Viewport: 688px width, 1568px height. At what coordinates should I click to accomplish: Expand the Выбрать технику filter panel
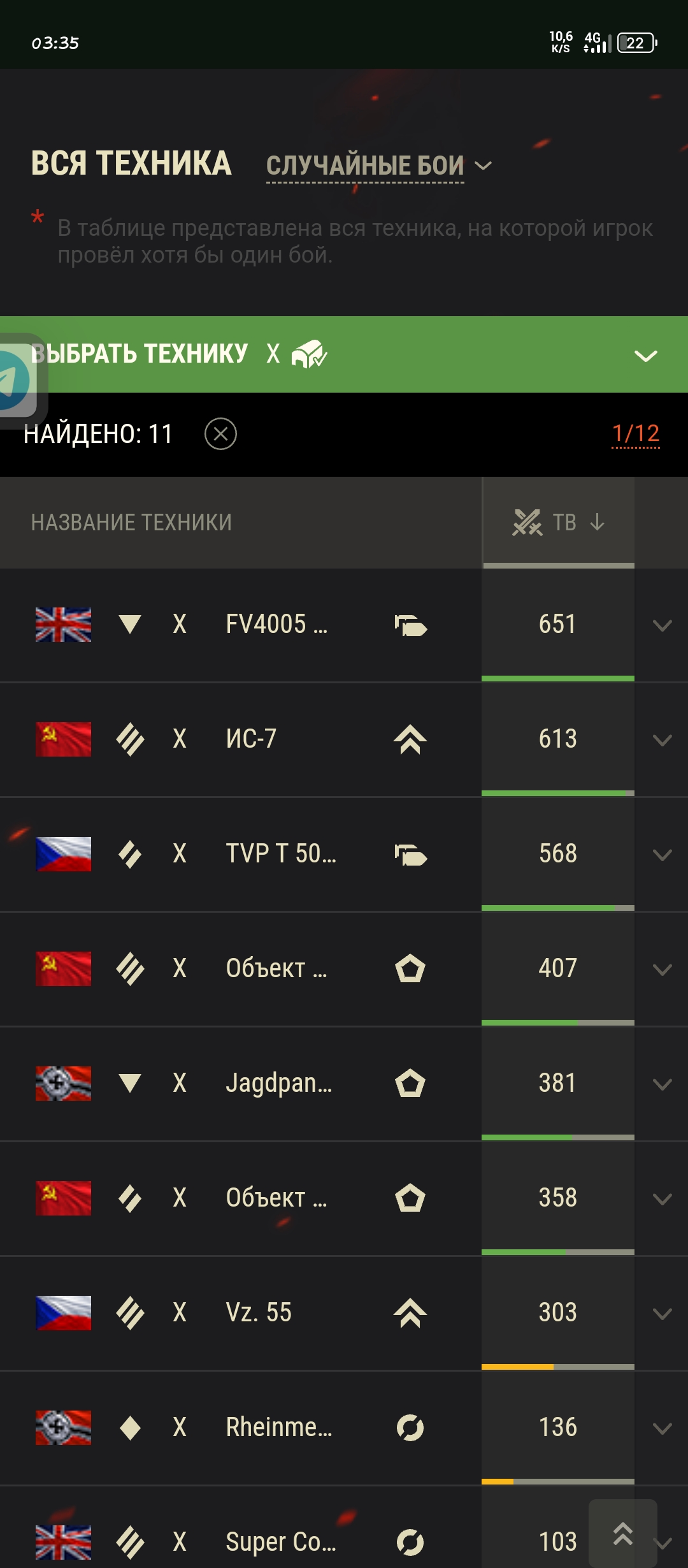tap(645, 356)
